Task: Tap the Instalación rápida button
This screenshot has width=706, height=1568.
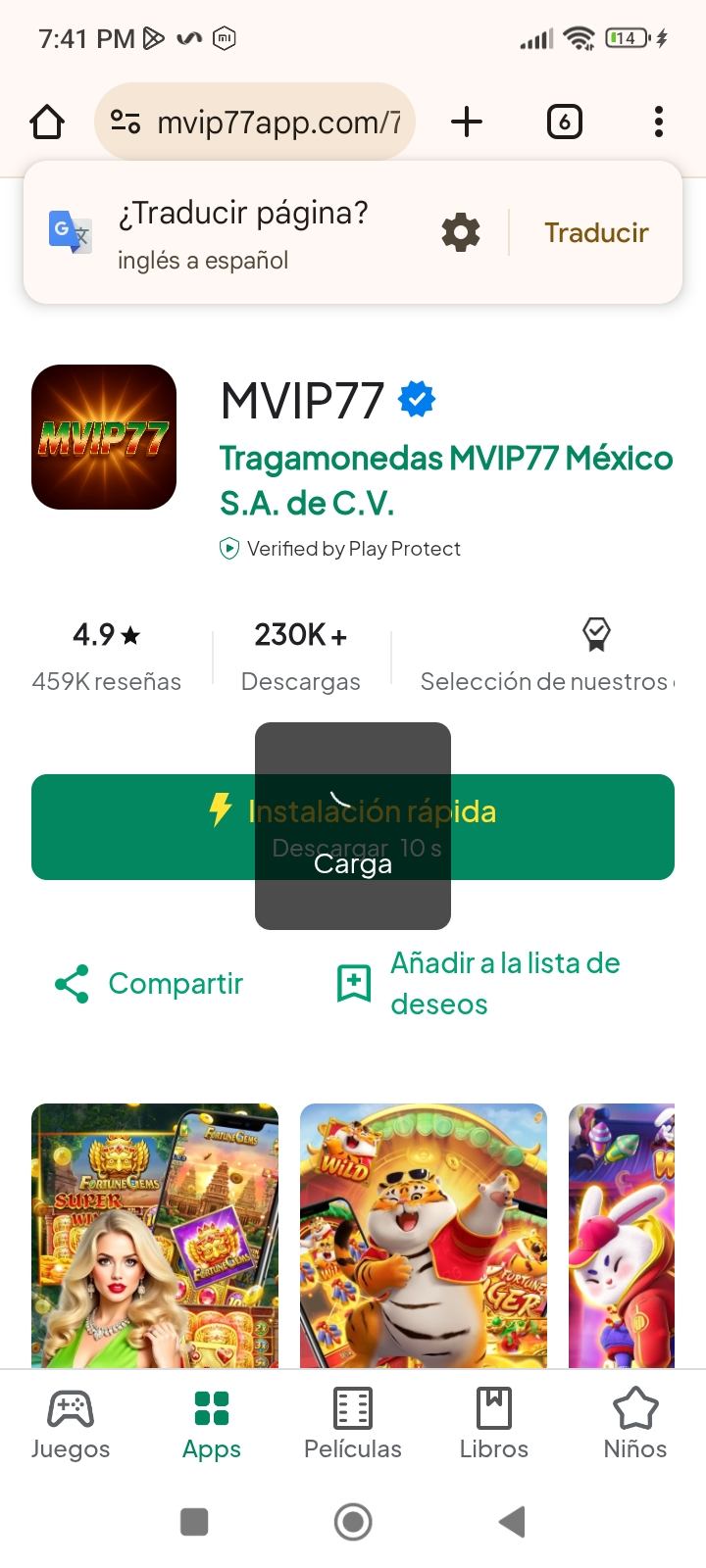Action: 569,827
